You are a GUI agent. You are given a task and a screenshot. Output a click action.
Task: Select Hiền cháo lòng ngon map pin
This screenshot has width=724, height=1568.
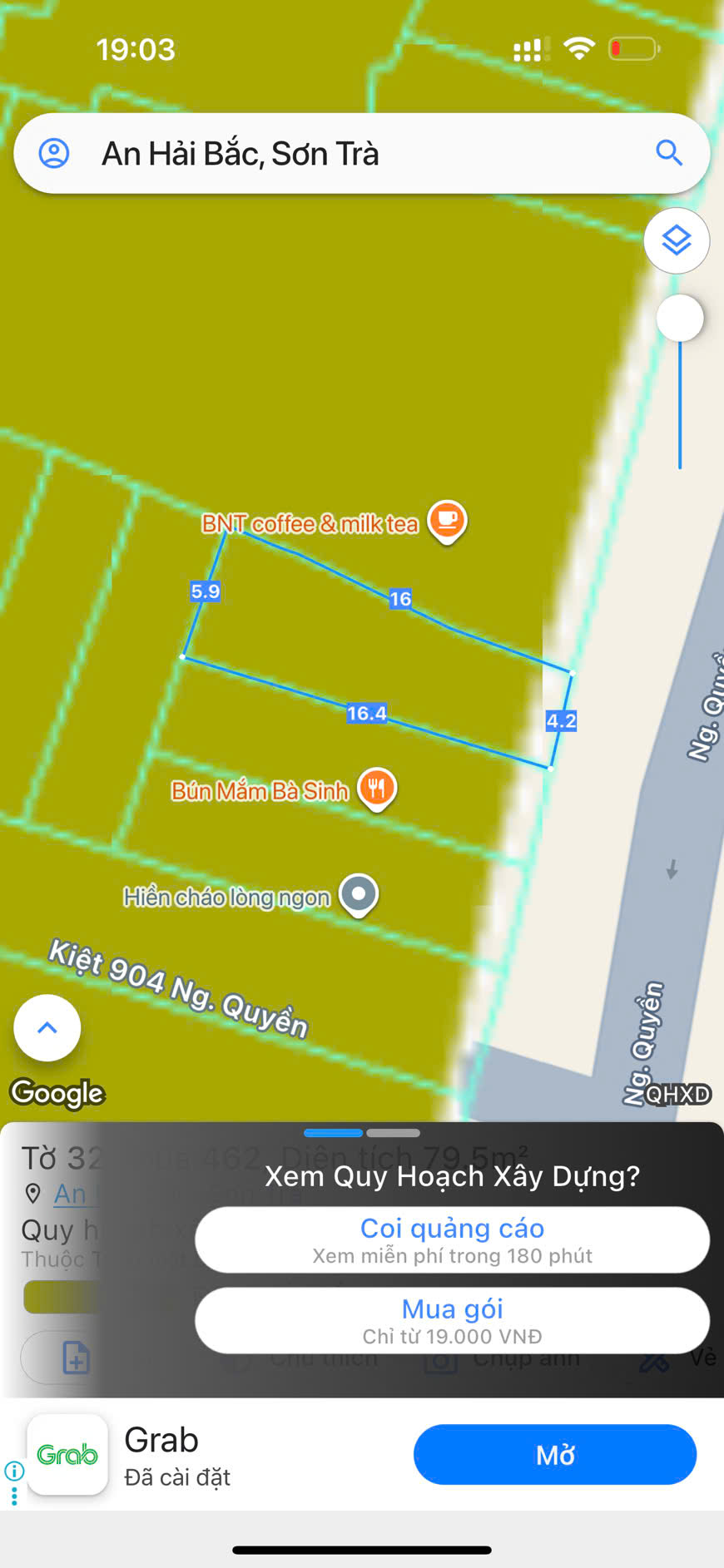(x=360, y=894)
